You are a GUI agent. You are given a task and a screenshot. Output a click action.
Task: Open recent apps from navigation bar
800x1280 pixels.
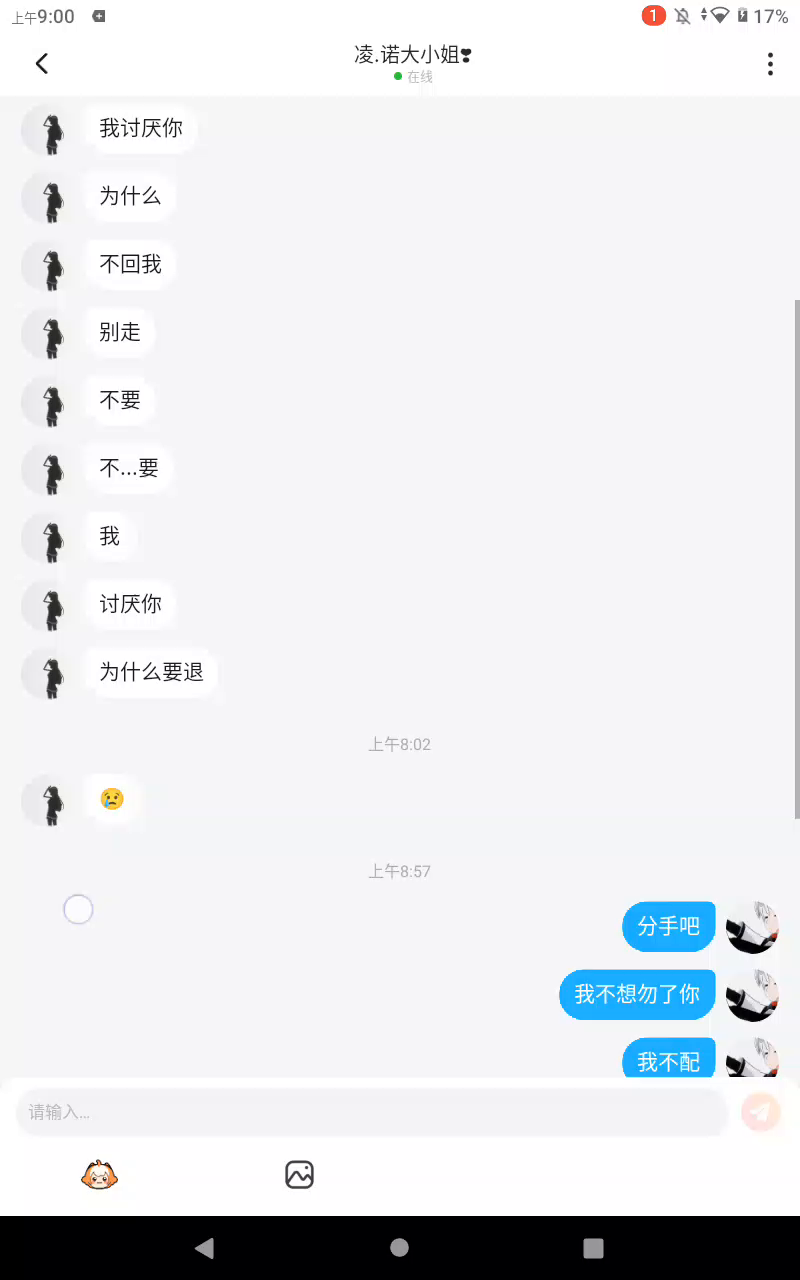593,1247
